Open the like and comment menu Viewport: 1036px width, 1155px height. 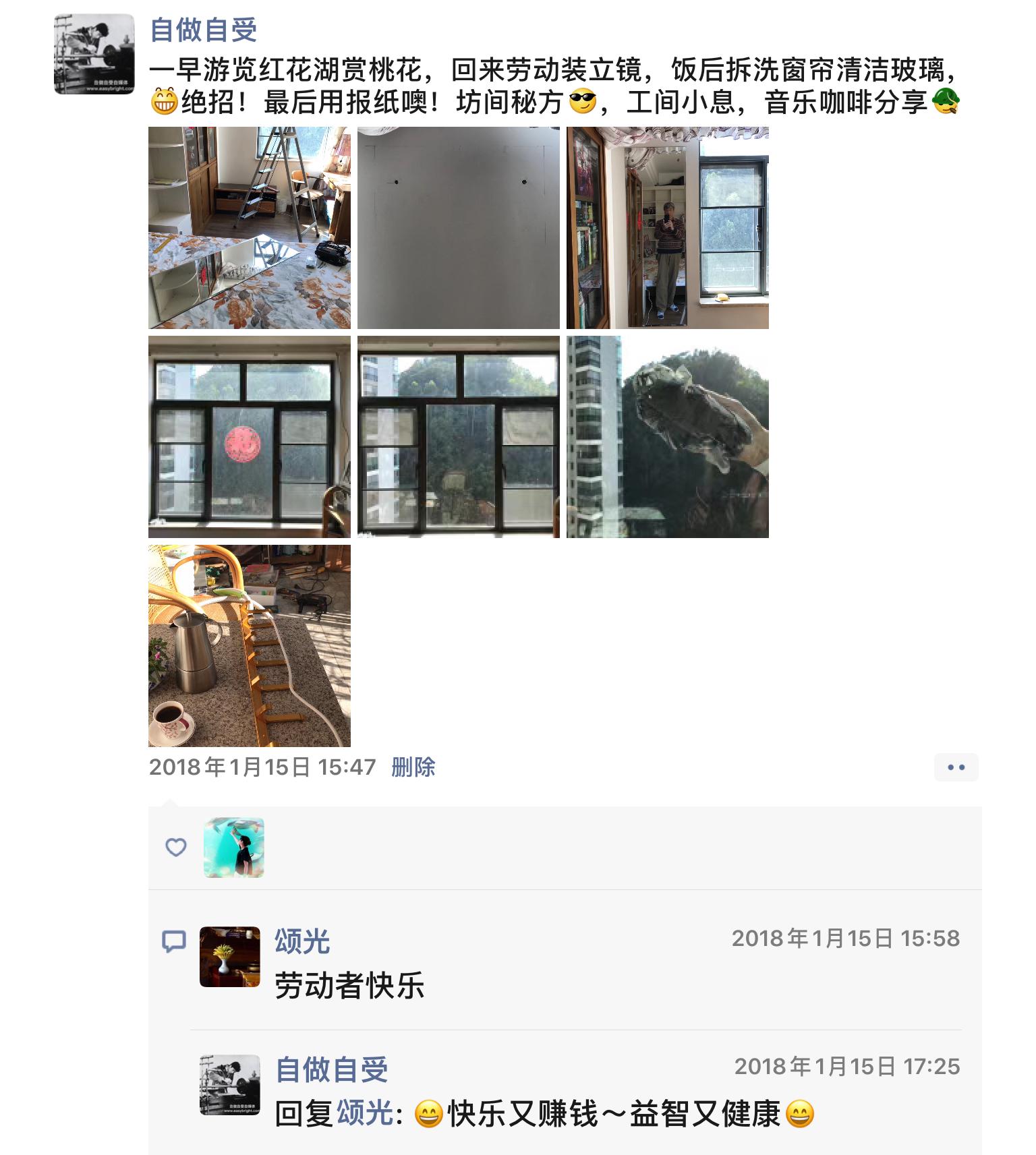point(956,767)
